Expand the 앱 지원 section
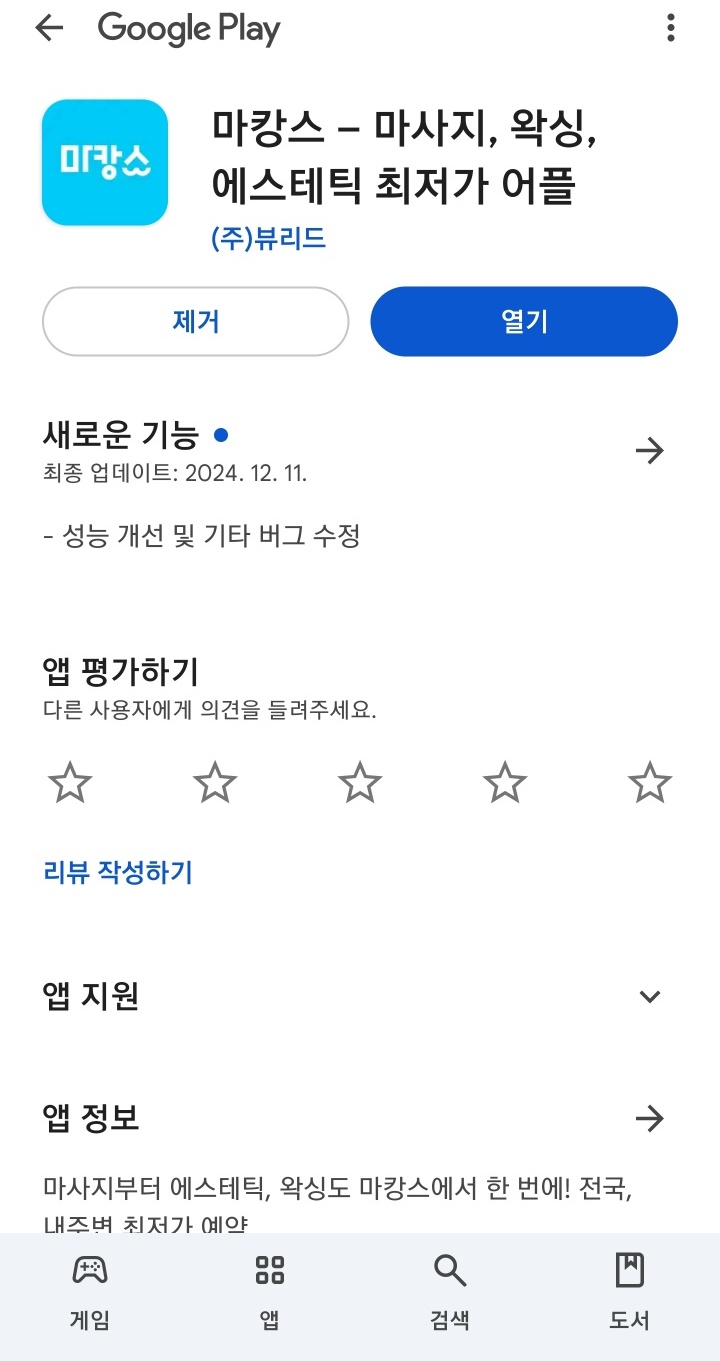The width and height of the screenshot is (720, 1361). click(650, 996)
